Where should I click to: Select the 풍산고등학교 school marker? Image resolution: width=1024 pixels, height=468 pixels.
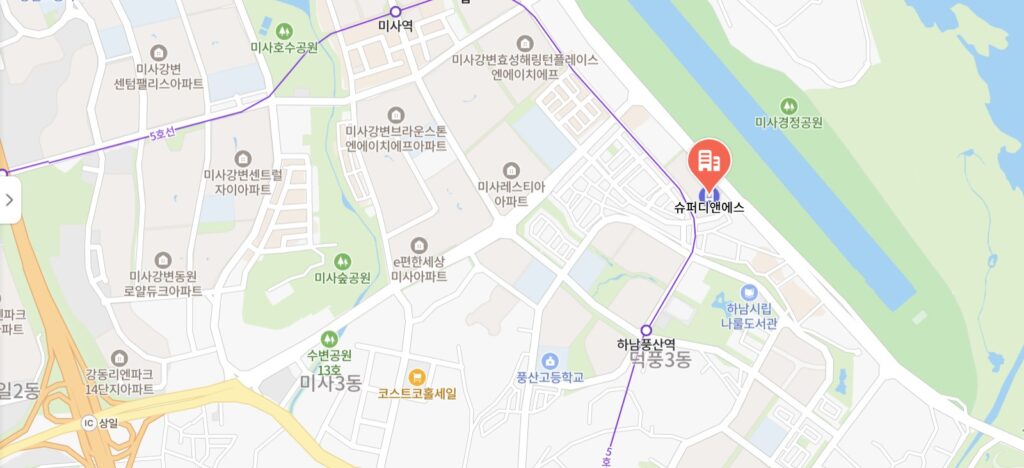click(x=549, y=360)
